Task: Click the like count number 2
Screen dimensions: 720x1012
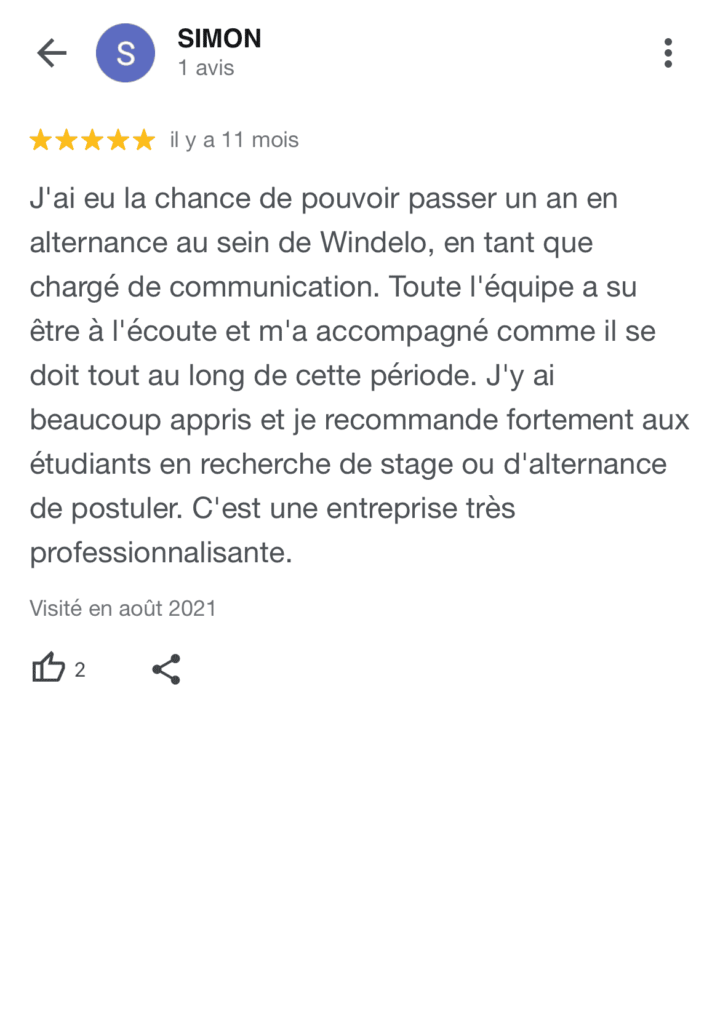Action: click(81, 670)
